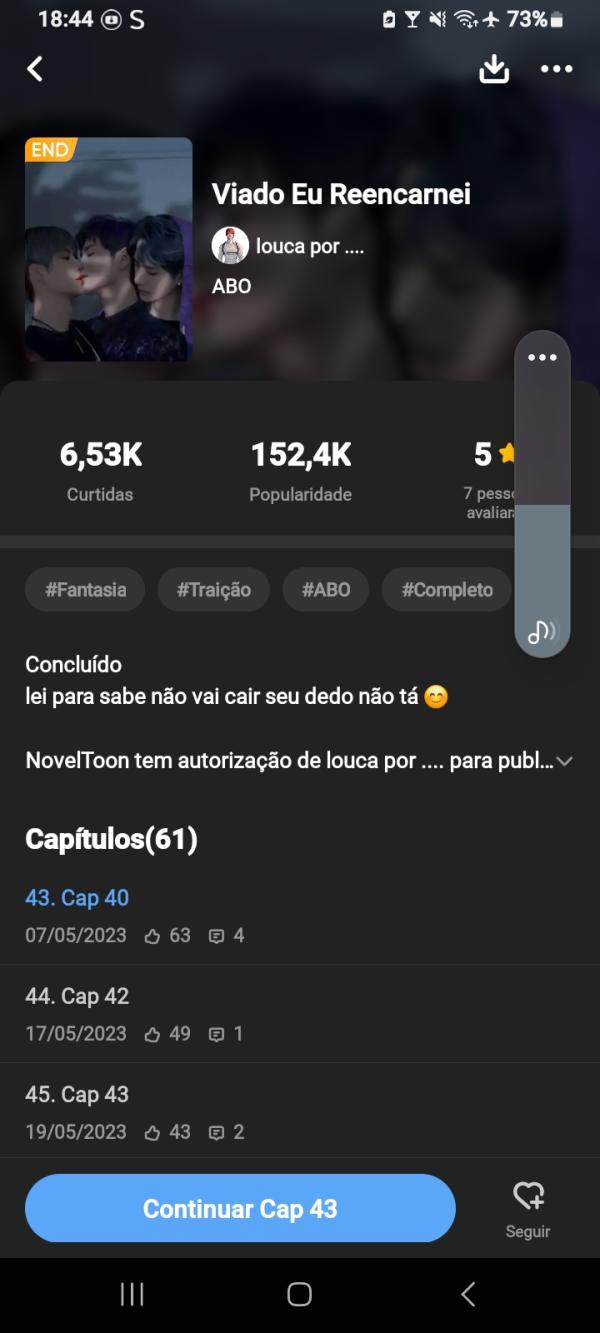Download the novel chapters

494,68
